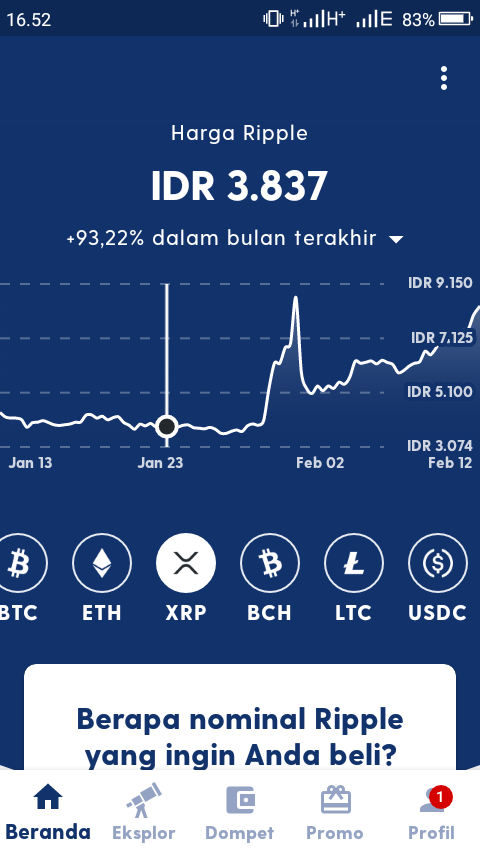Image resolution: width=480 pixels, height=854 pixels.
Task: Pick the USDC coin
Action: point(438,578)
